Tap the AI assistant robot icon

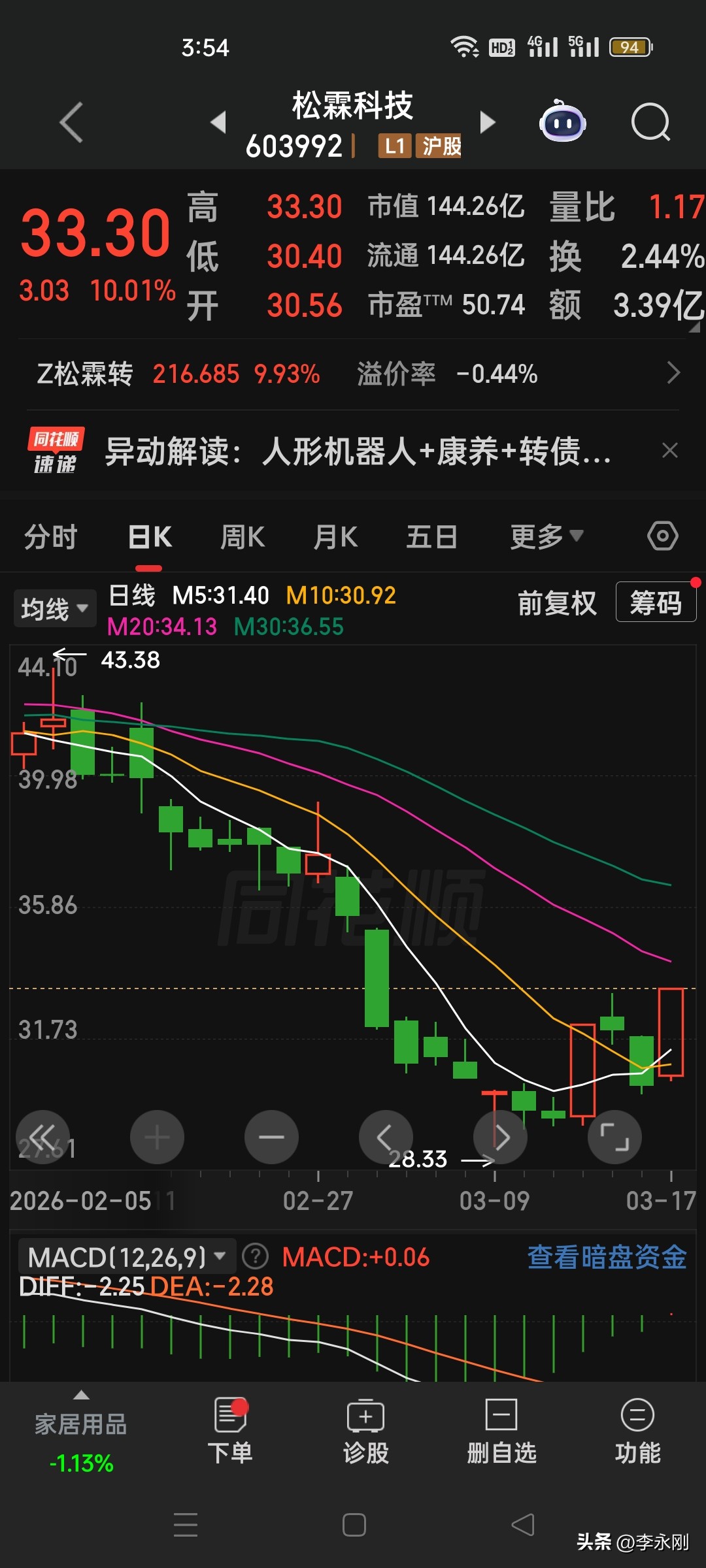coord(563,120)
